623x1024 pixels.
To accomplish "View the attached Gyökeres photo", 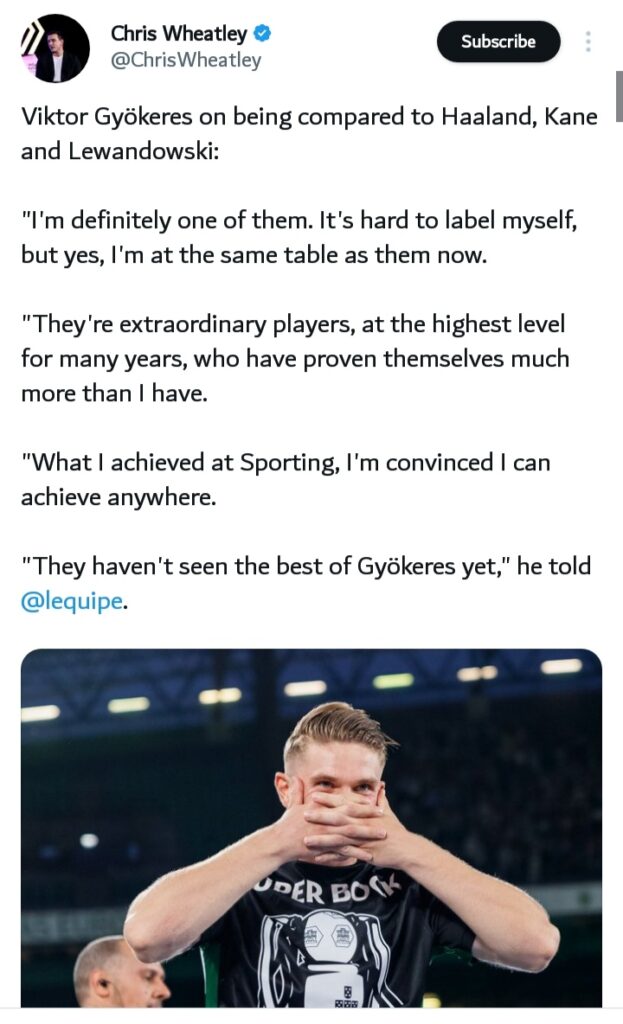I will [312, 827].
